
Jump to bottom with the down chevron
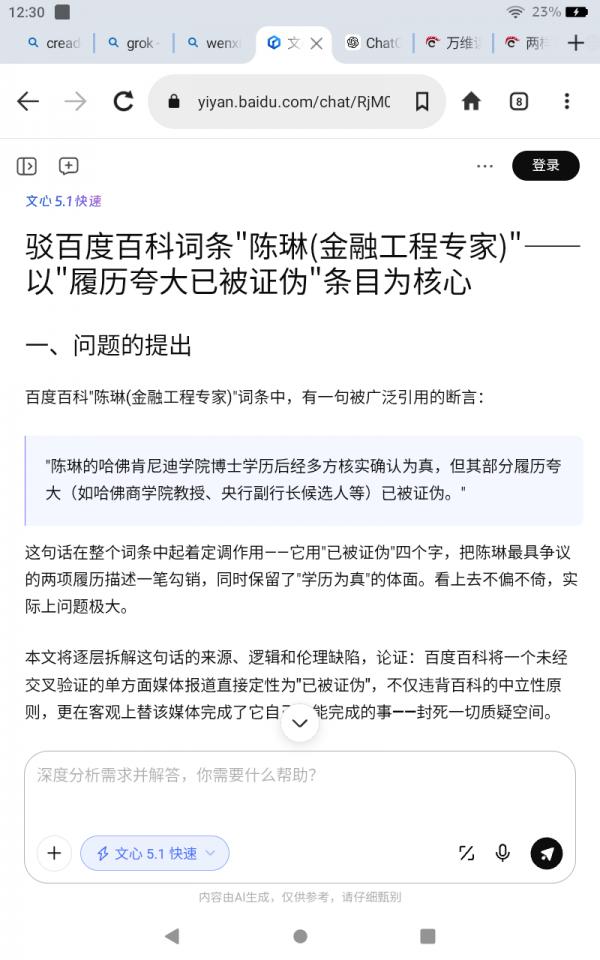click(x=299, y=722)
